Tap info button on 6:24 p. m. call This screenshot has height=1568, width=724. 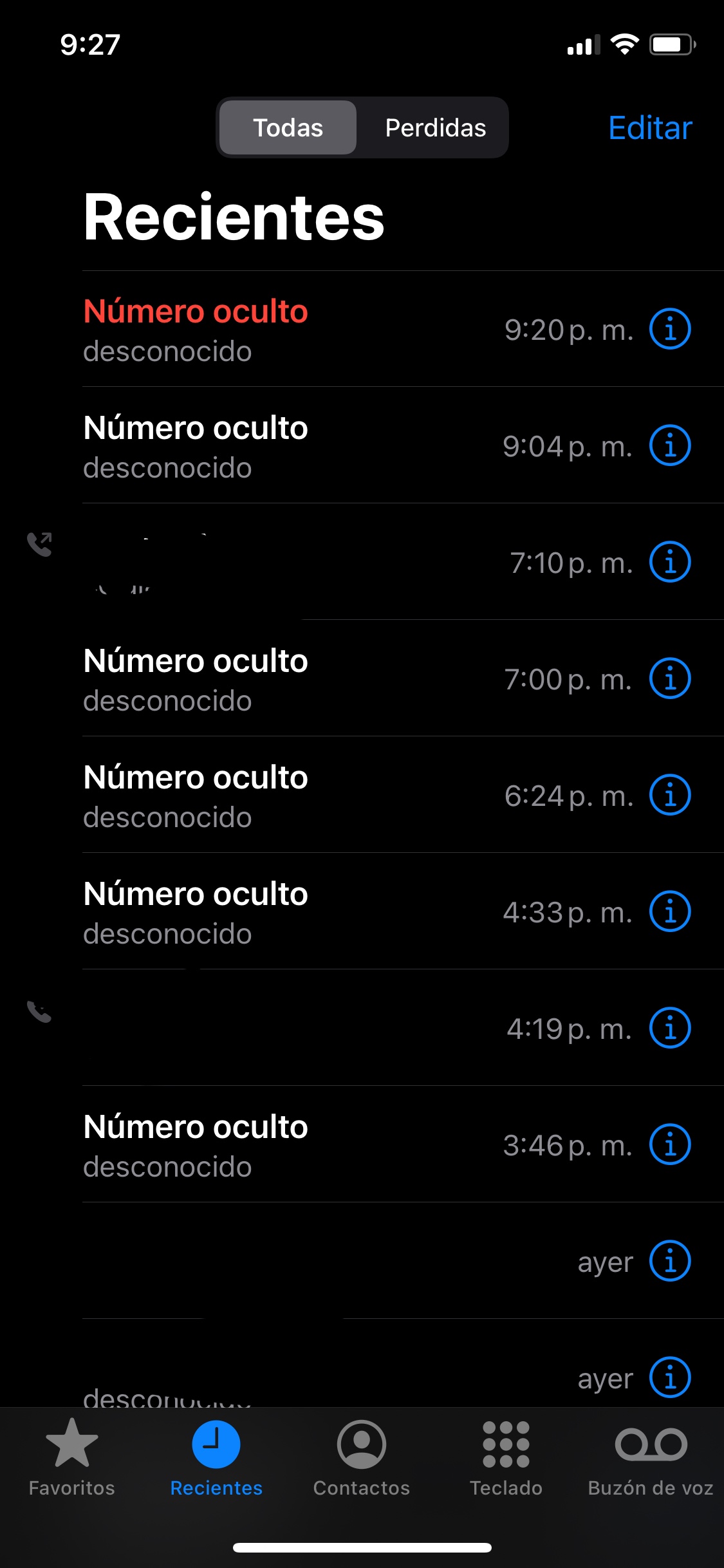(669, 795)
